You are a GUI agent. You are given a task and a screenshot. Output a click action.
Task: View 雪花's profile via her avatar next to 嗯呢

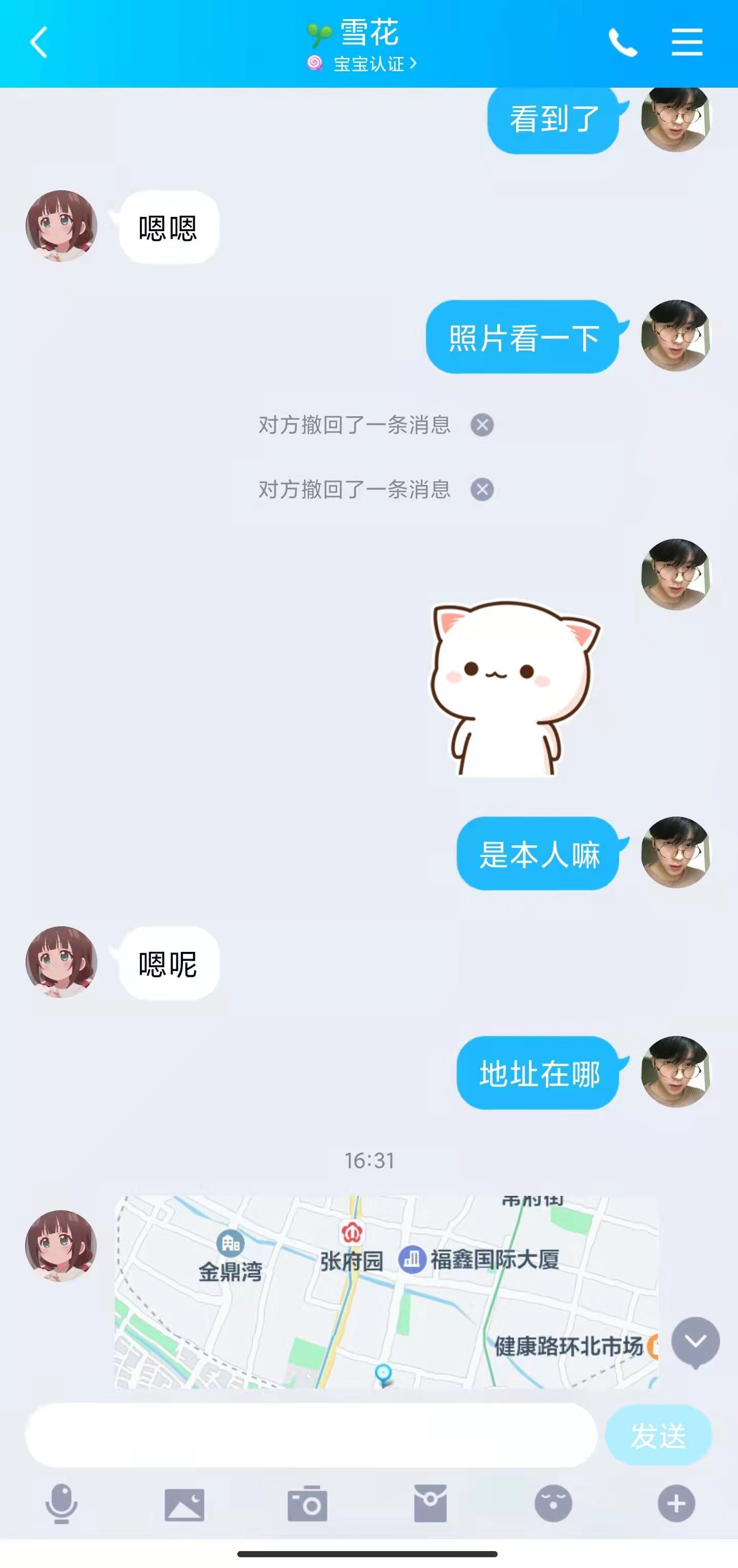[x=61, y=962]
